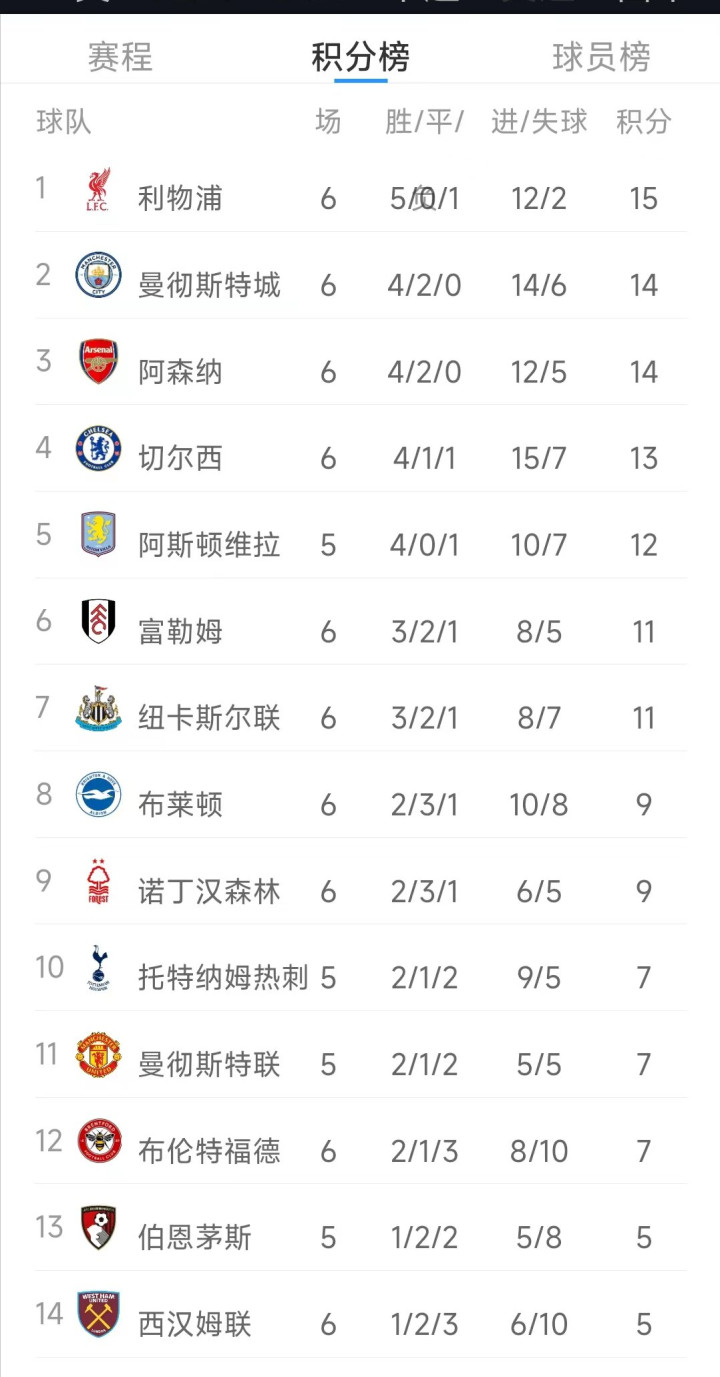
Task: Open the 纽卡斯尔联 team row
Action: point(361,709)
